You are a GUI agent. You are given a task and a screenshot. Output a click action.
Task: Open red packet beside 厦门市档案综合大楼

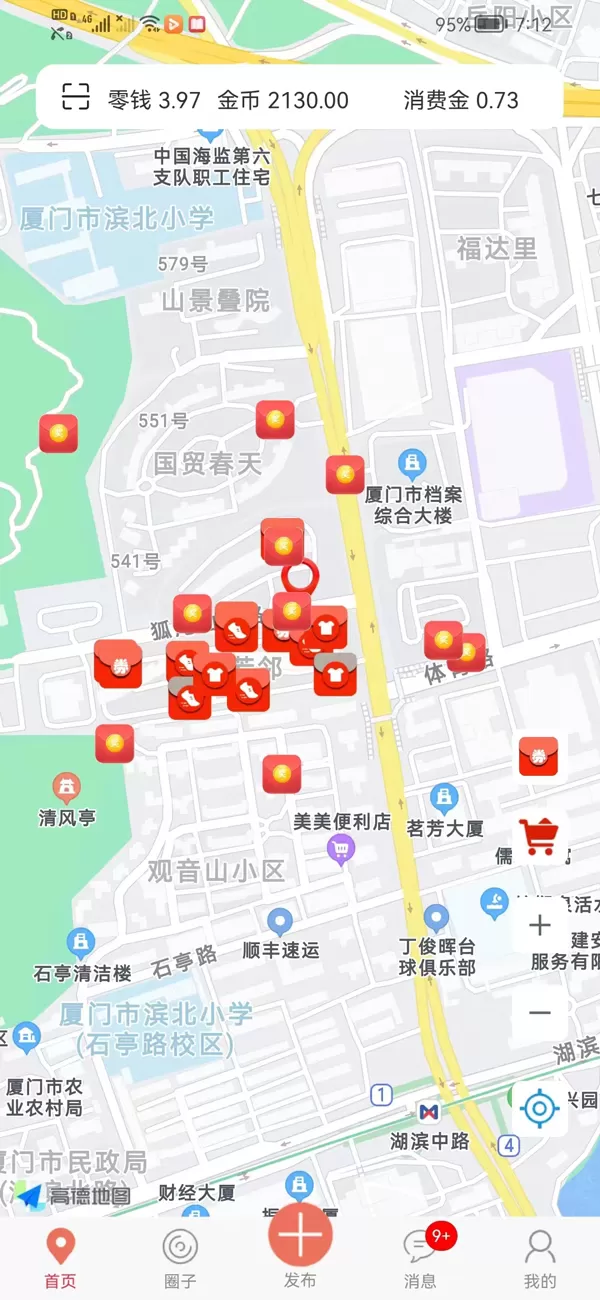pos(345,474)
